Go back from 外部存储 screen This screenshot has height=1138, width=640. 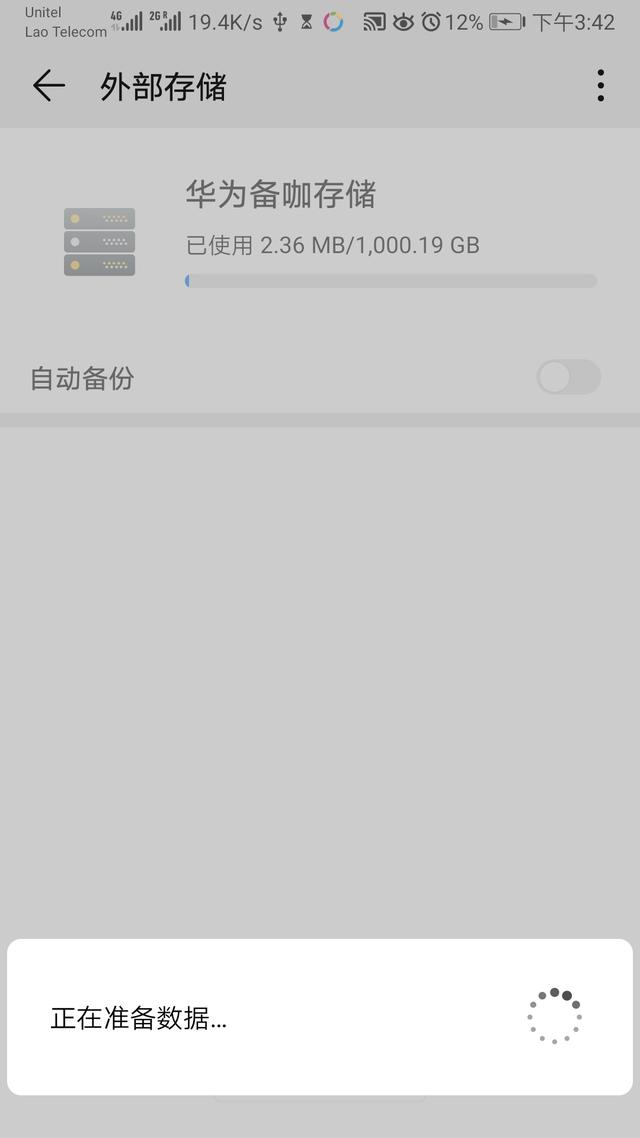tap(49, 86)
